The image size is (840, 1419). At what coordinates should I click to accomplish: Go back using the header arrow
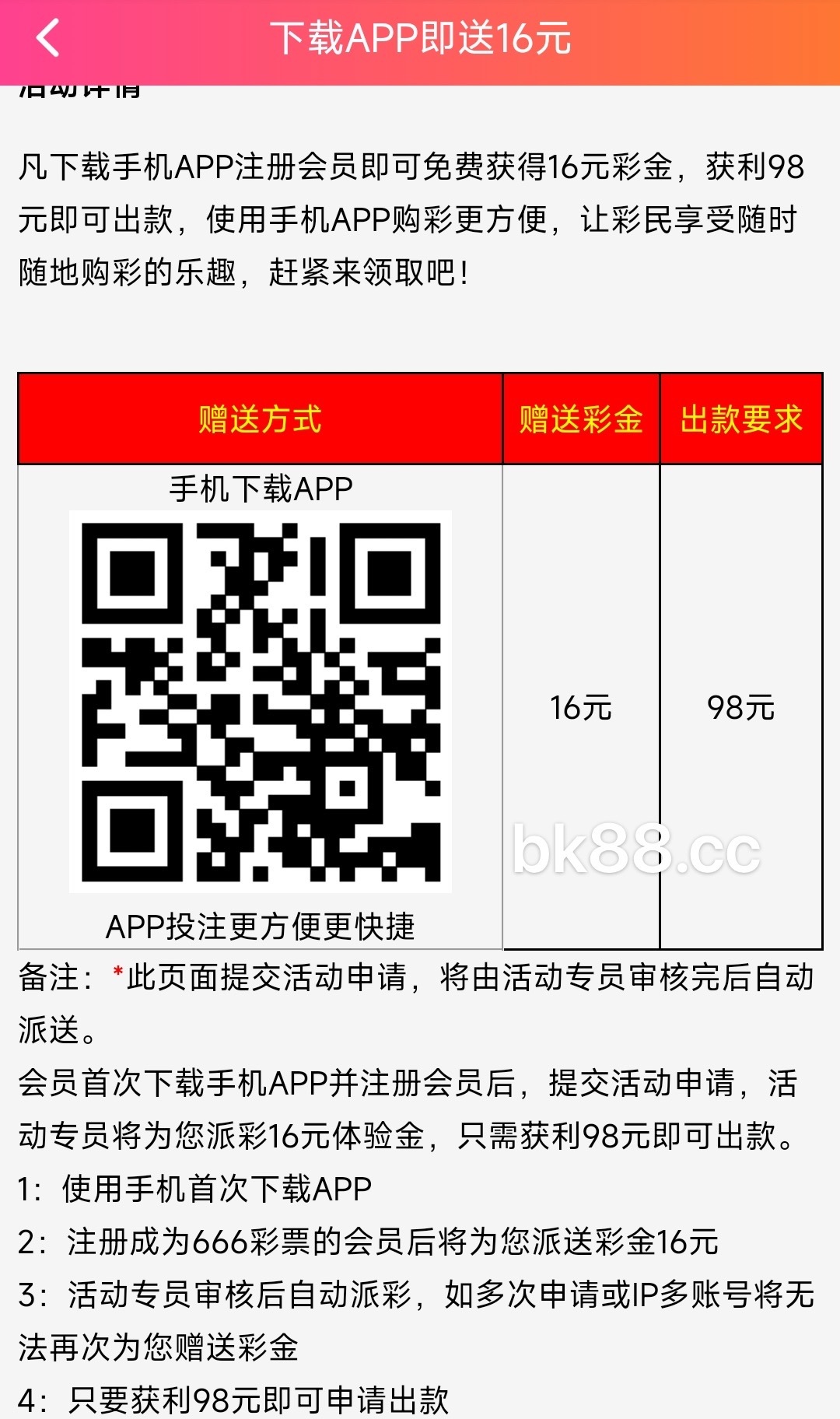(48, 38)
